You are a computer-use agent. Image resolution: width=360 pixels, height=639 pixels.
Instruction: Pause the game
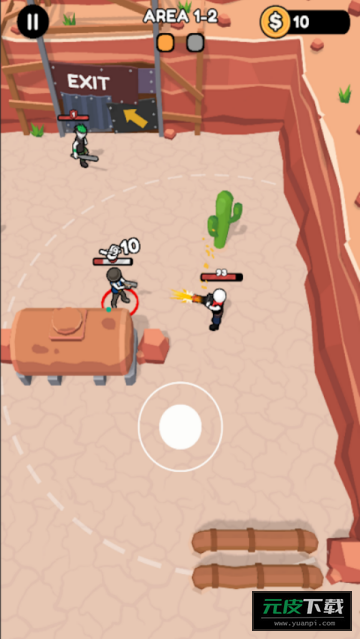(x=33, y=22)
